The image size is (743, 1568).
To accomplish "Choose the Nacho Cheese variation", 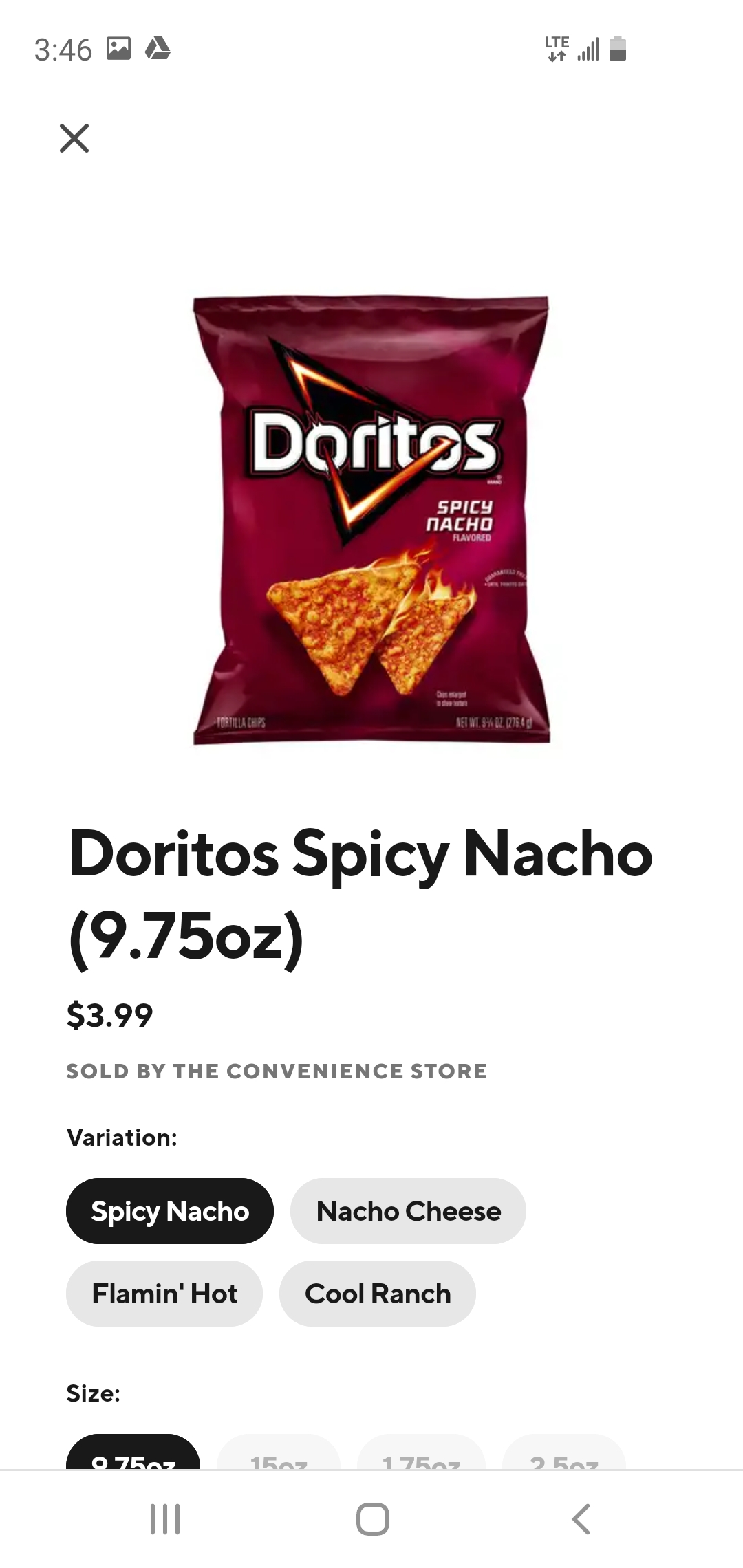I will tap(408, 1211).
